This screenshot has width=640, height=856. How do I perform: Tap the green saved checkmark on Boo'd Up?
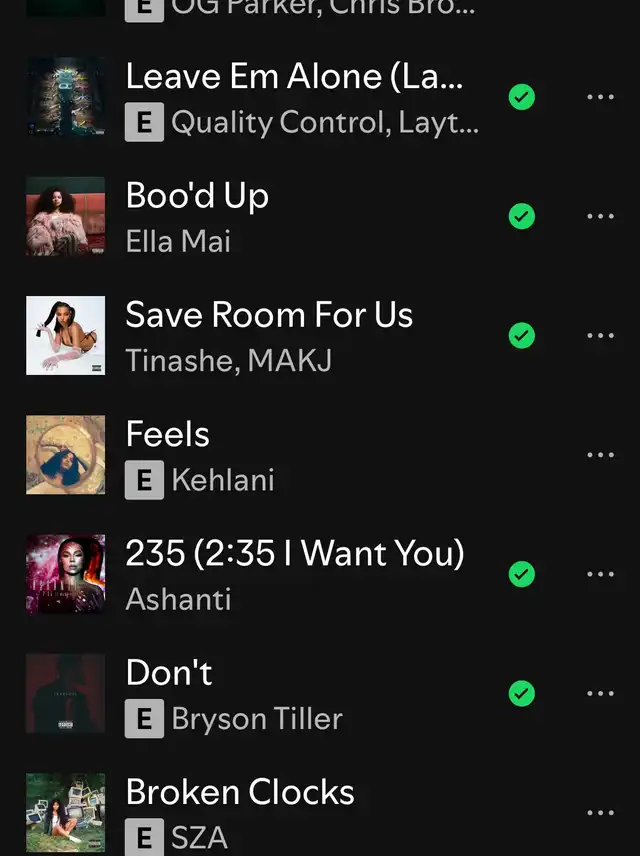point(521,216)
